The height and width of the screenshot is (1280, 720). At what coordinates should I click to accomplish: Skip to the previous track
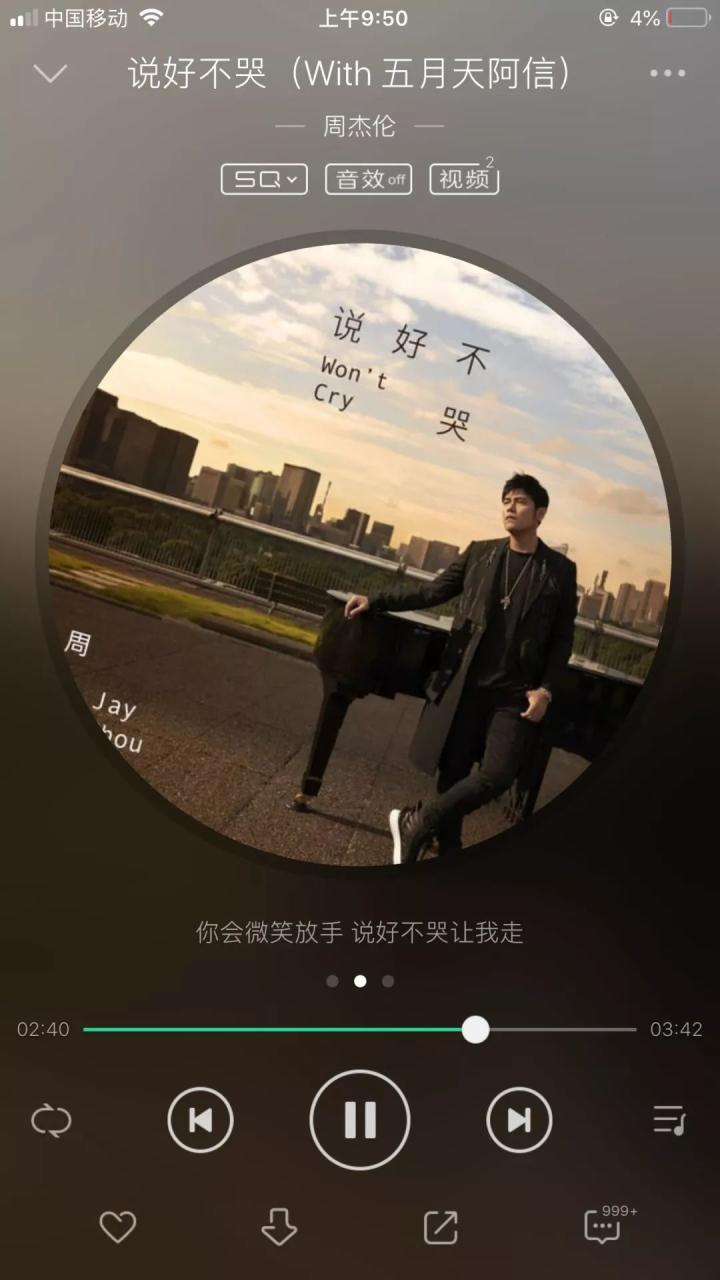(x=200, y=1120)
